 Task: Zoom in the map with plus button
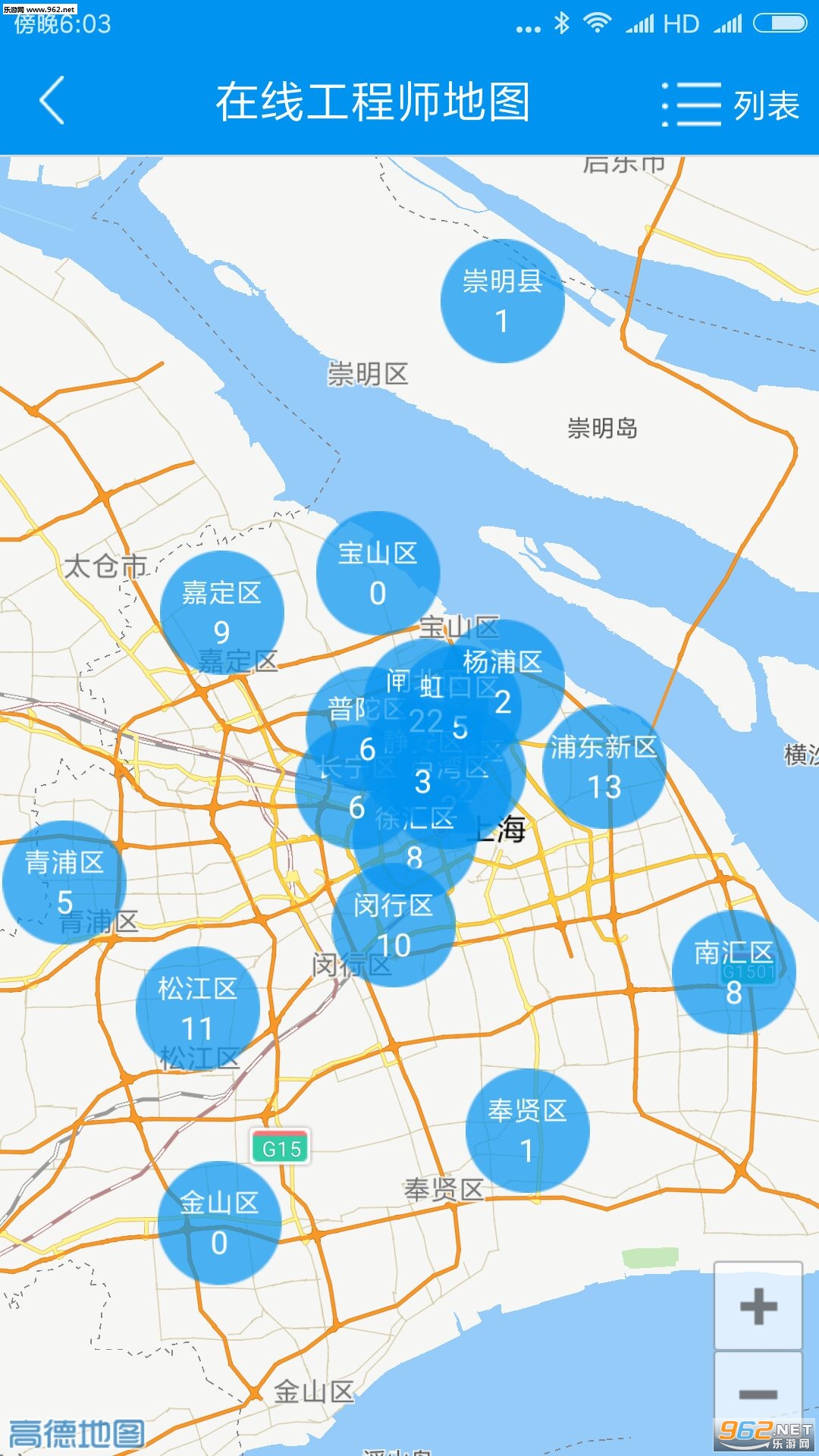[x=758, y=1307]
